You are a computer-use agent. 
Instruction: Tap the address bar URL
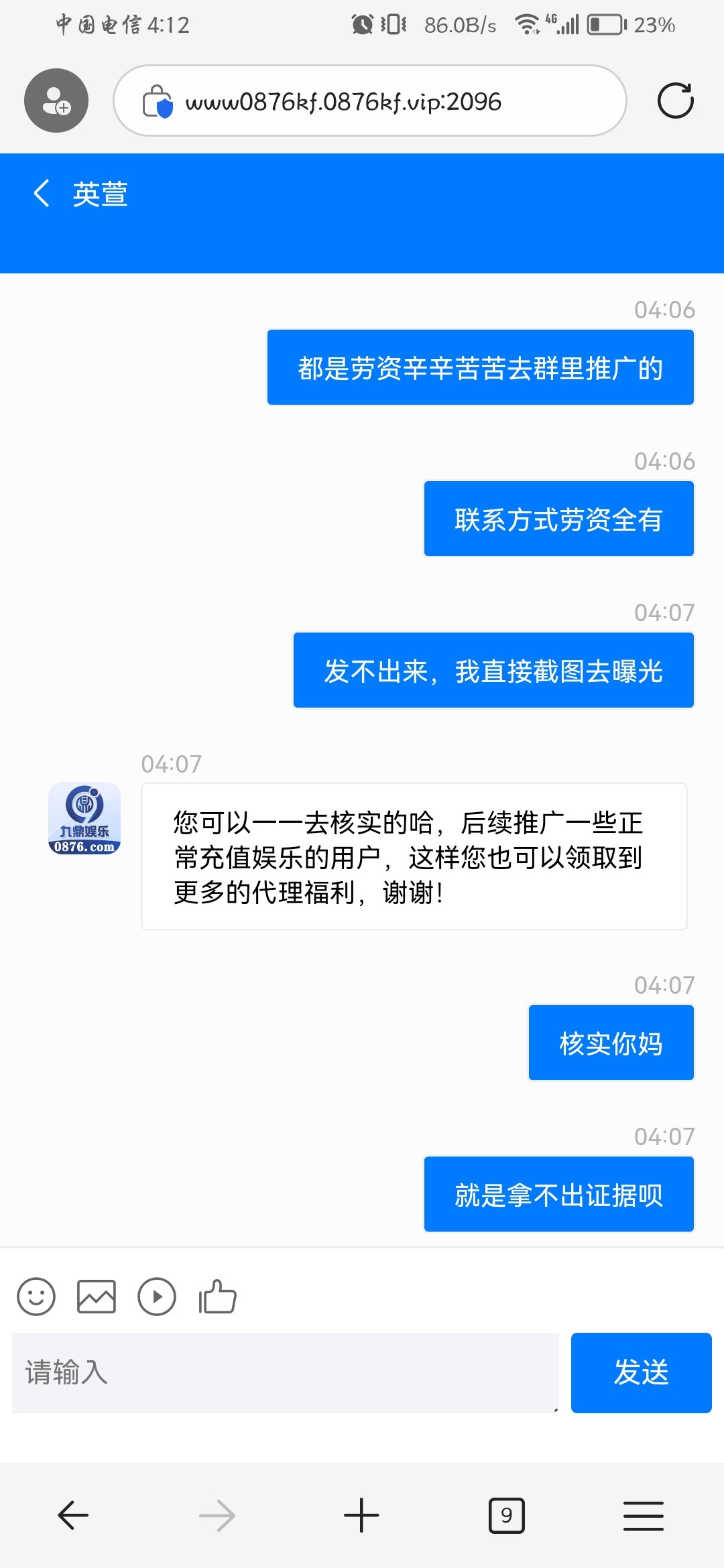pos(343,102)
